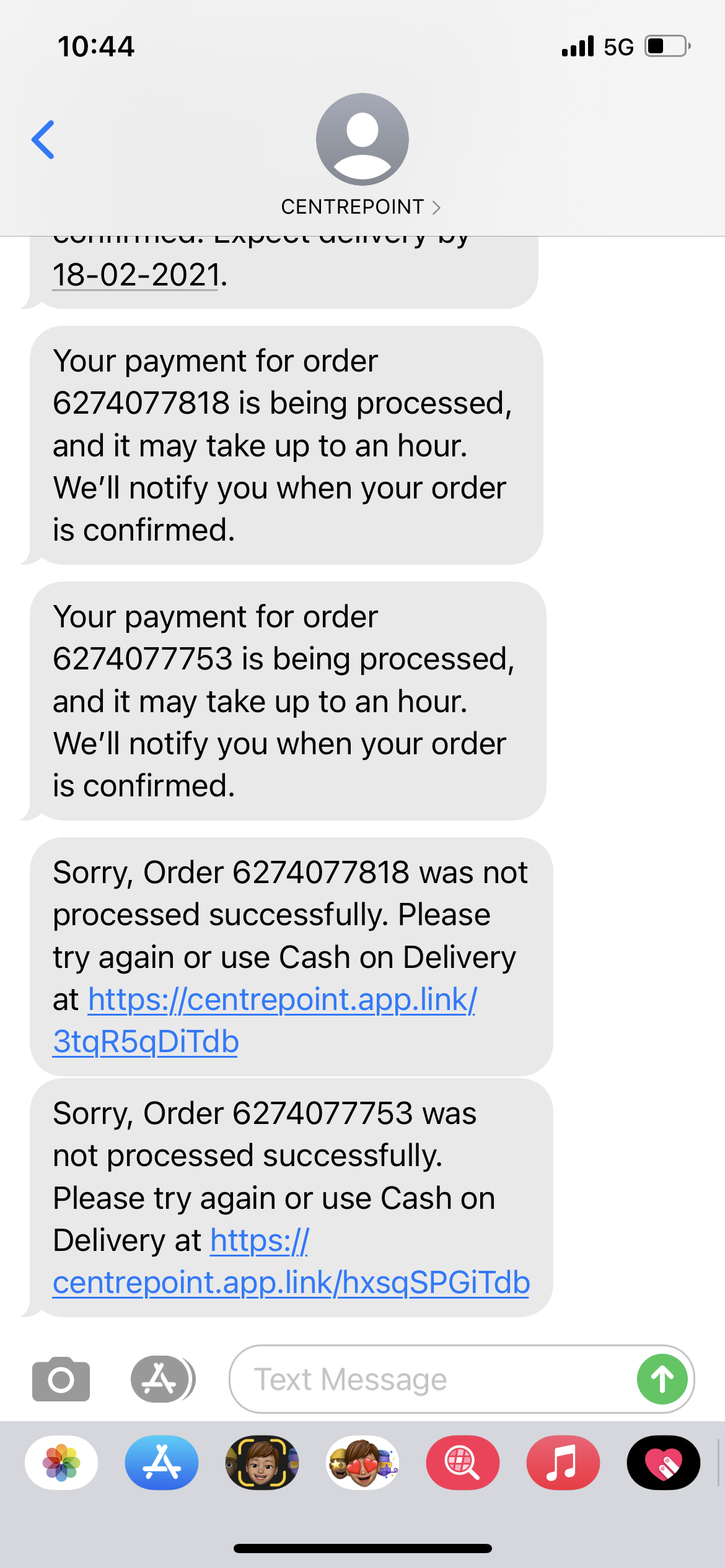Screen dimensions: 725x1568
Task: Open CENTREPOINT contact details
Action: (361, 207)
